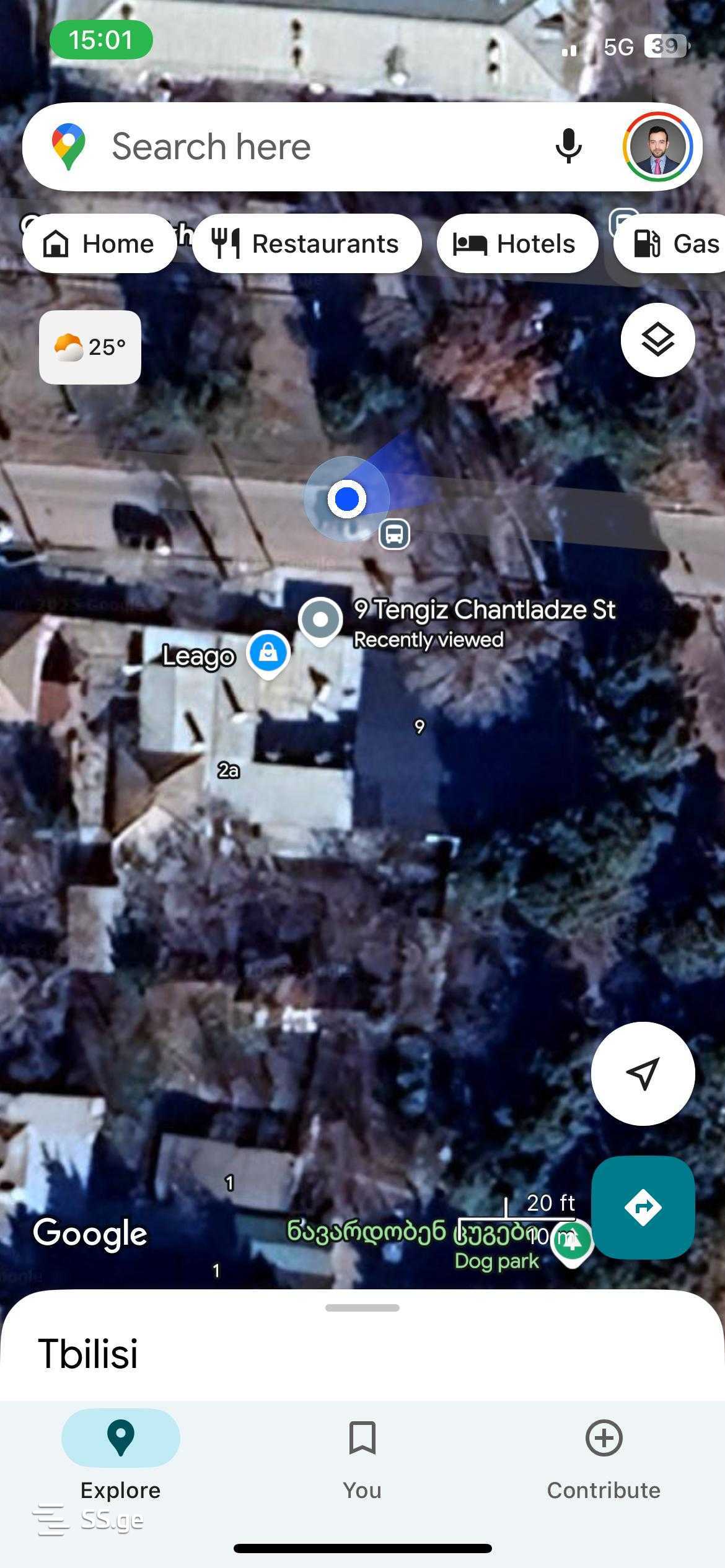Viewport: 725px width, 1568px height.
Task: Open the Leago shop marker
Action: click(268, 653)
